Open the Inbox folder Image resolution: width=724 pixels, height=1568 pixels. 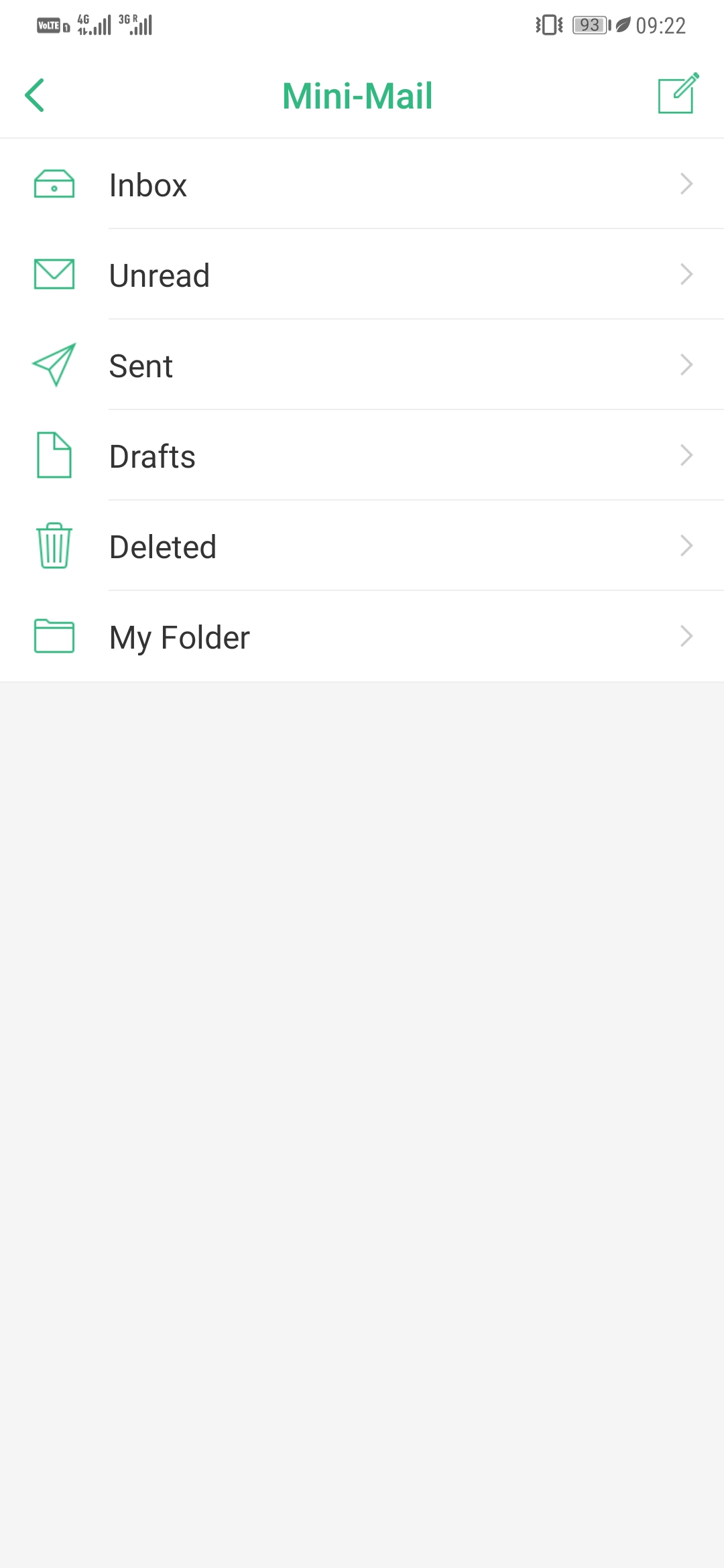[362, 184]
